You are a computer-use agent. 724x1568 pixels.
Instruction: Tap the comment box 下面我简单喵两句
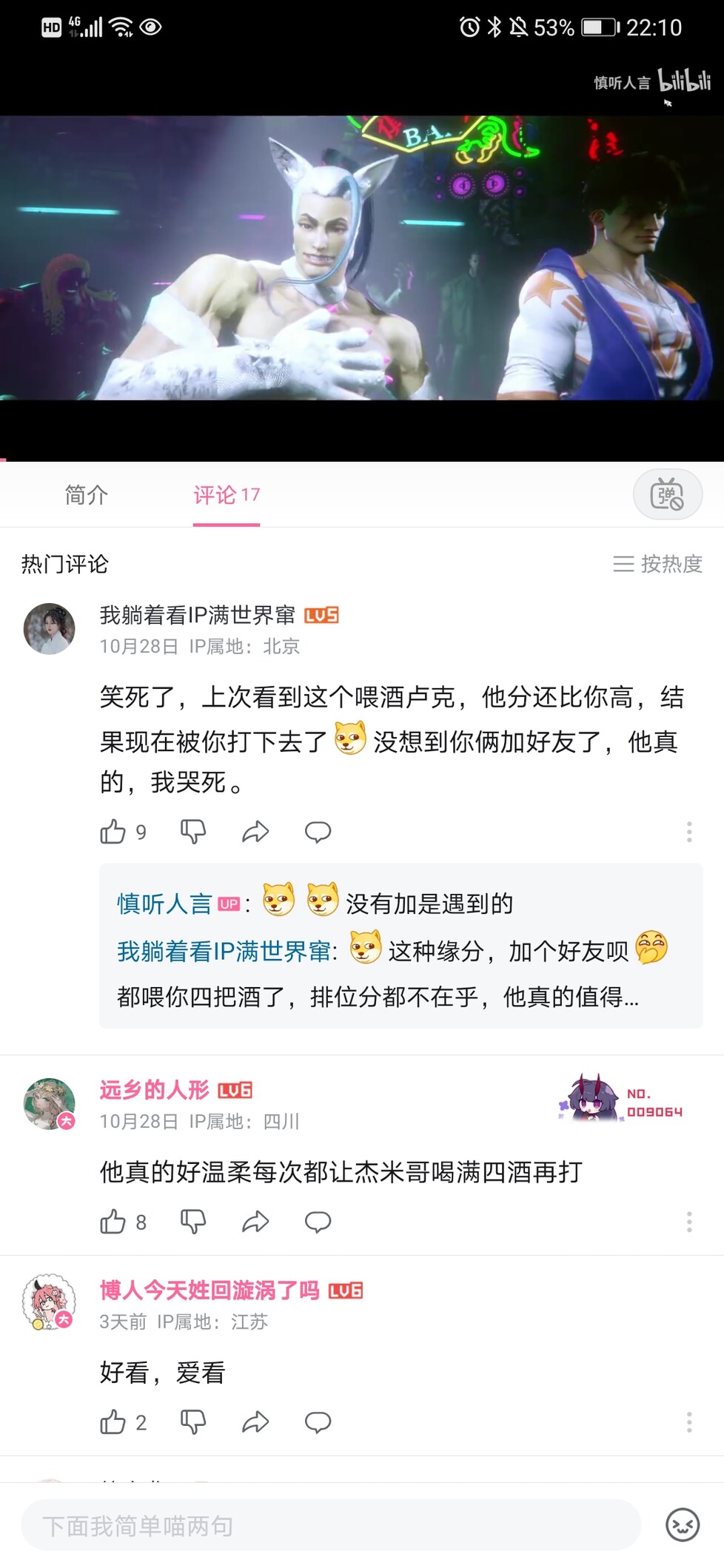tap(330, 1525)
